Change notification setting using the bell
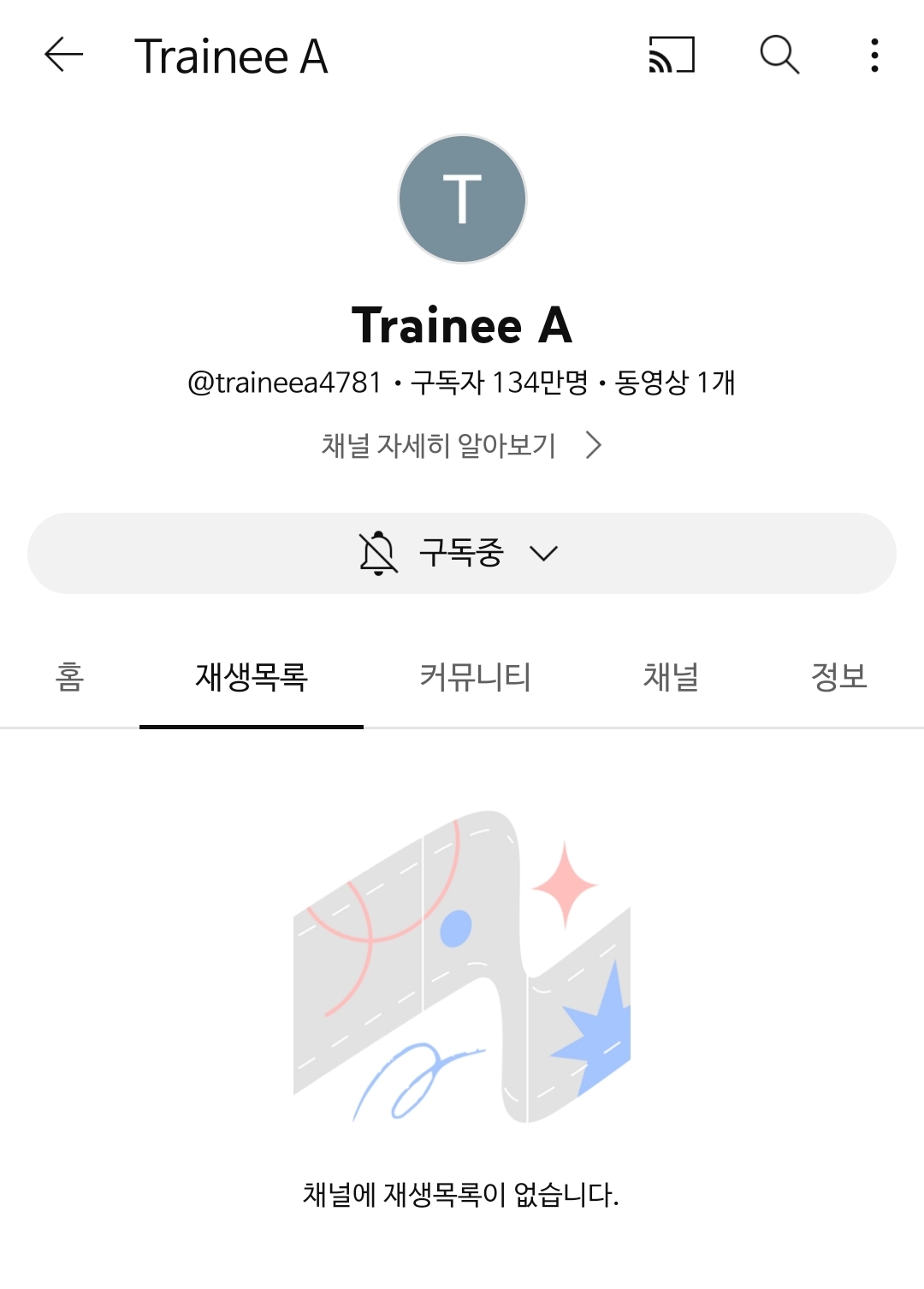This screenshot has height=1289, width=924. tap(379, 553)
